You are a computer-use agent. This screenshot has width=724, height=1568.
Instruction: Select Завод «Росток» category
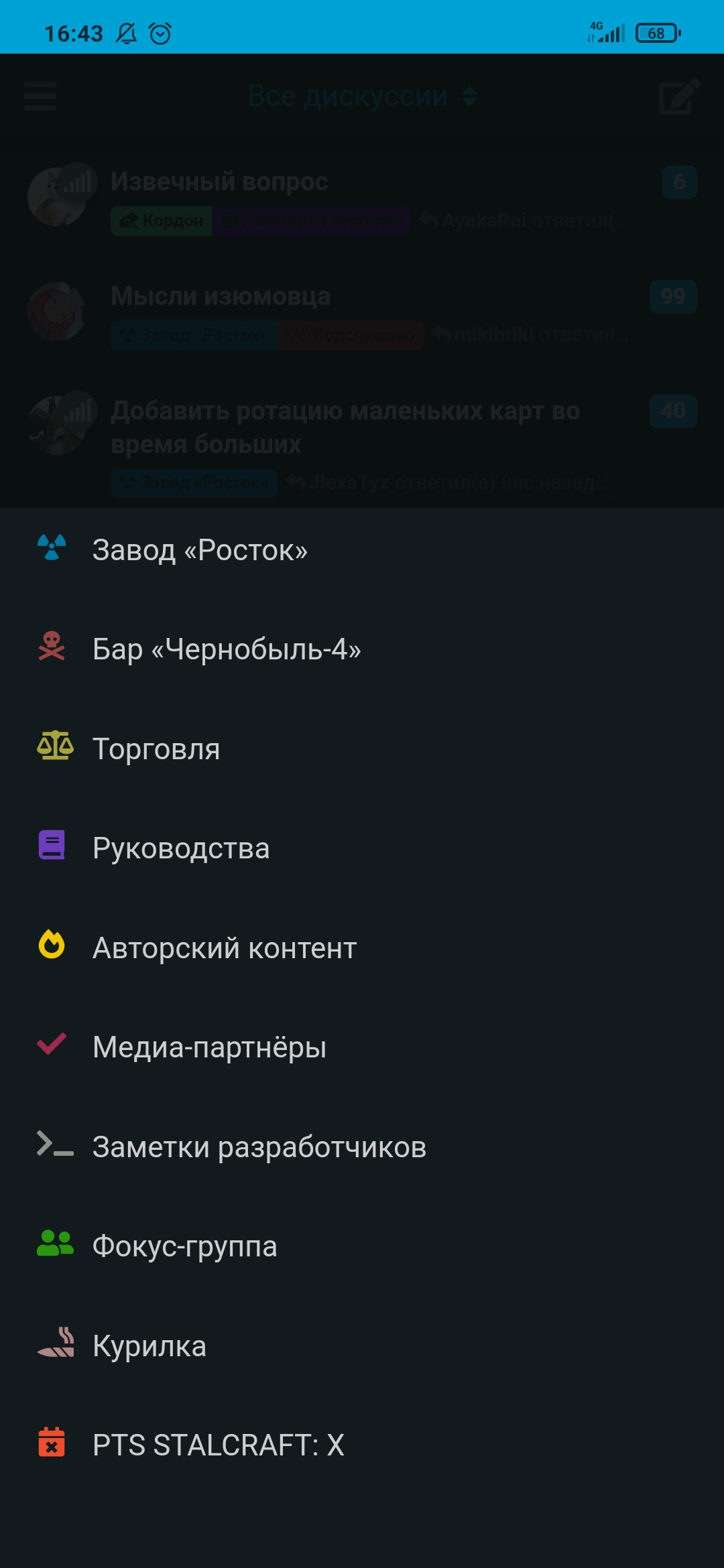[200, 550]
